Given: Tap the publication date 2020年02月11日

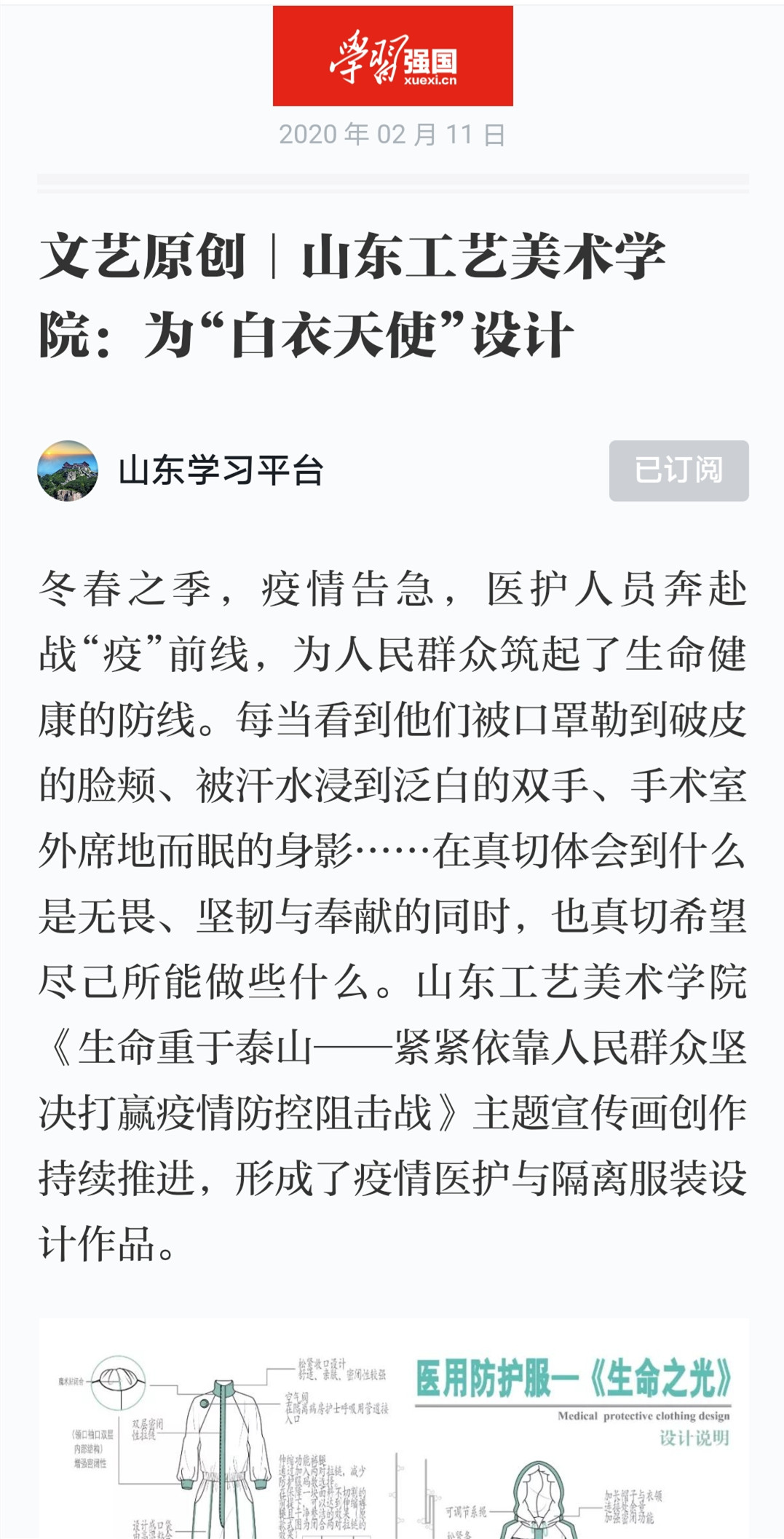Looking at the screenshot, I should [x=392, y=135].
